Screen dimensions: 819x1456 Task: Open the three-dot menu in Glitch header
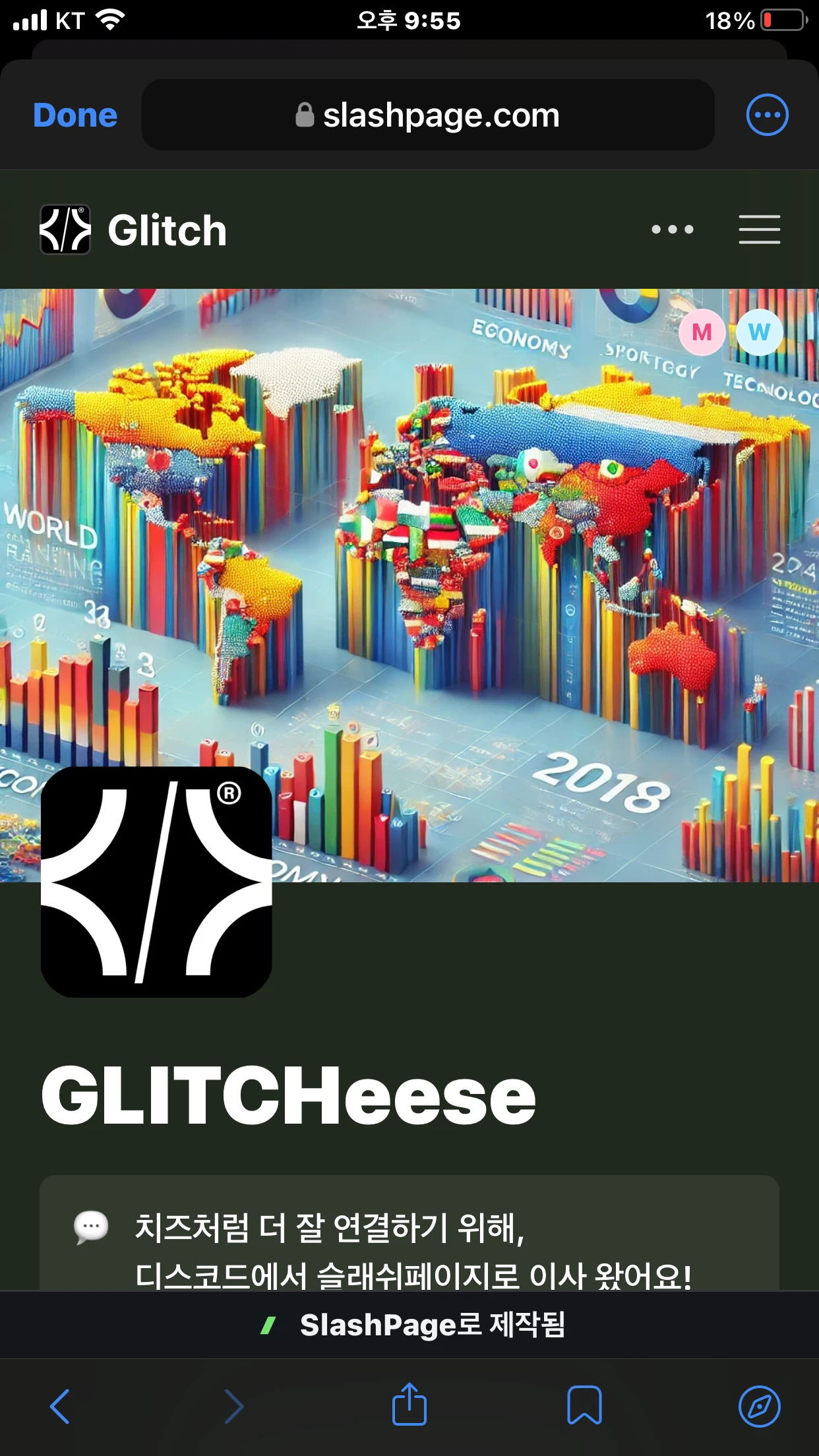click(672, 229)
